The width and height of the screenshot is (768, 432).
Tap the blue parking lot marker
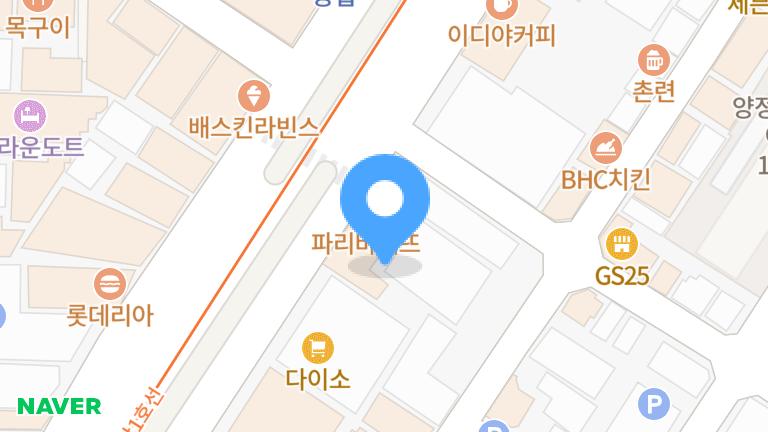[x=654, y=405]
